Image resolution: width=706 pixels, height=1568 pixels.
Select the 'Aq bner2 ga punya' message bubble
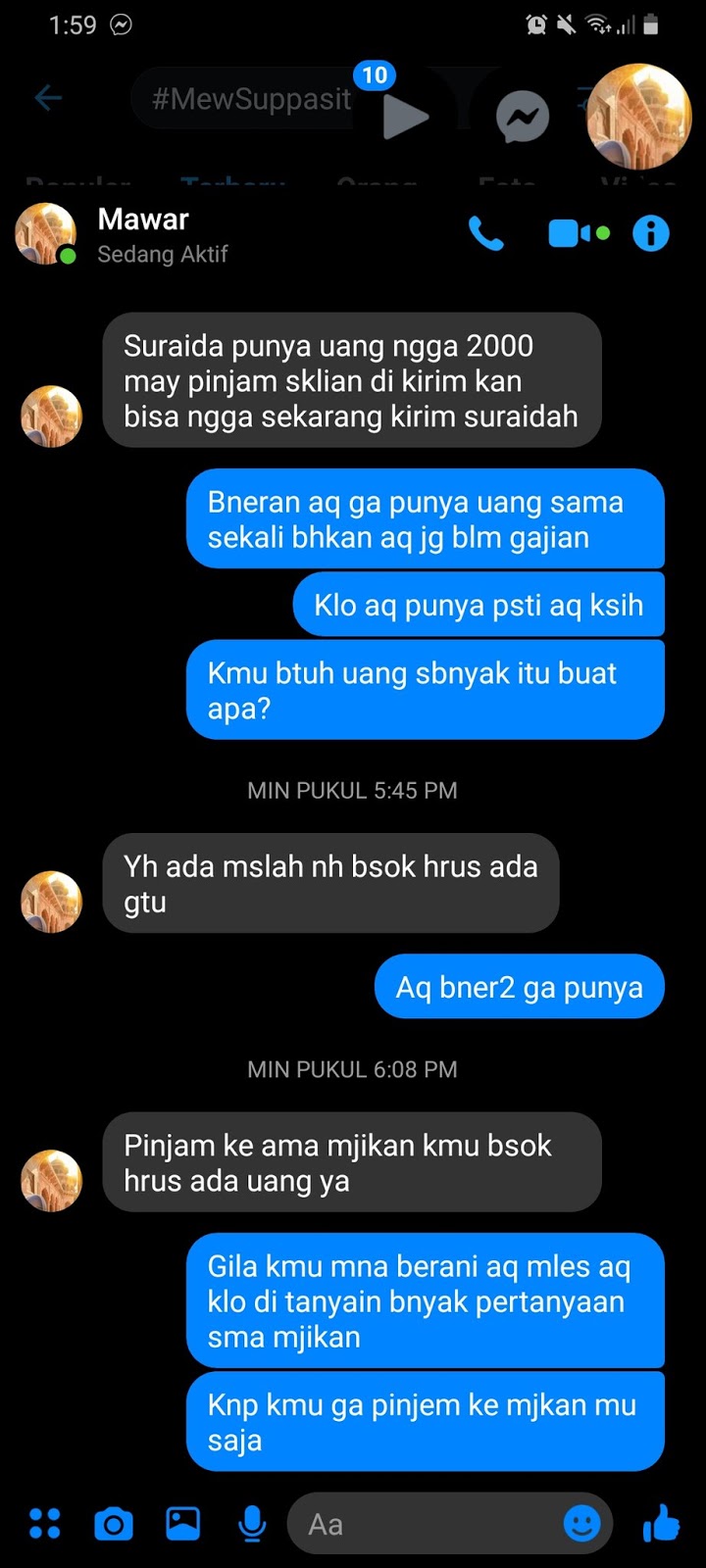[519, 986]
